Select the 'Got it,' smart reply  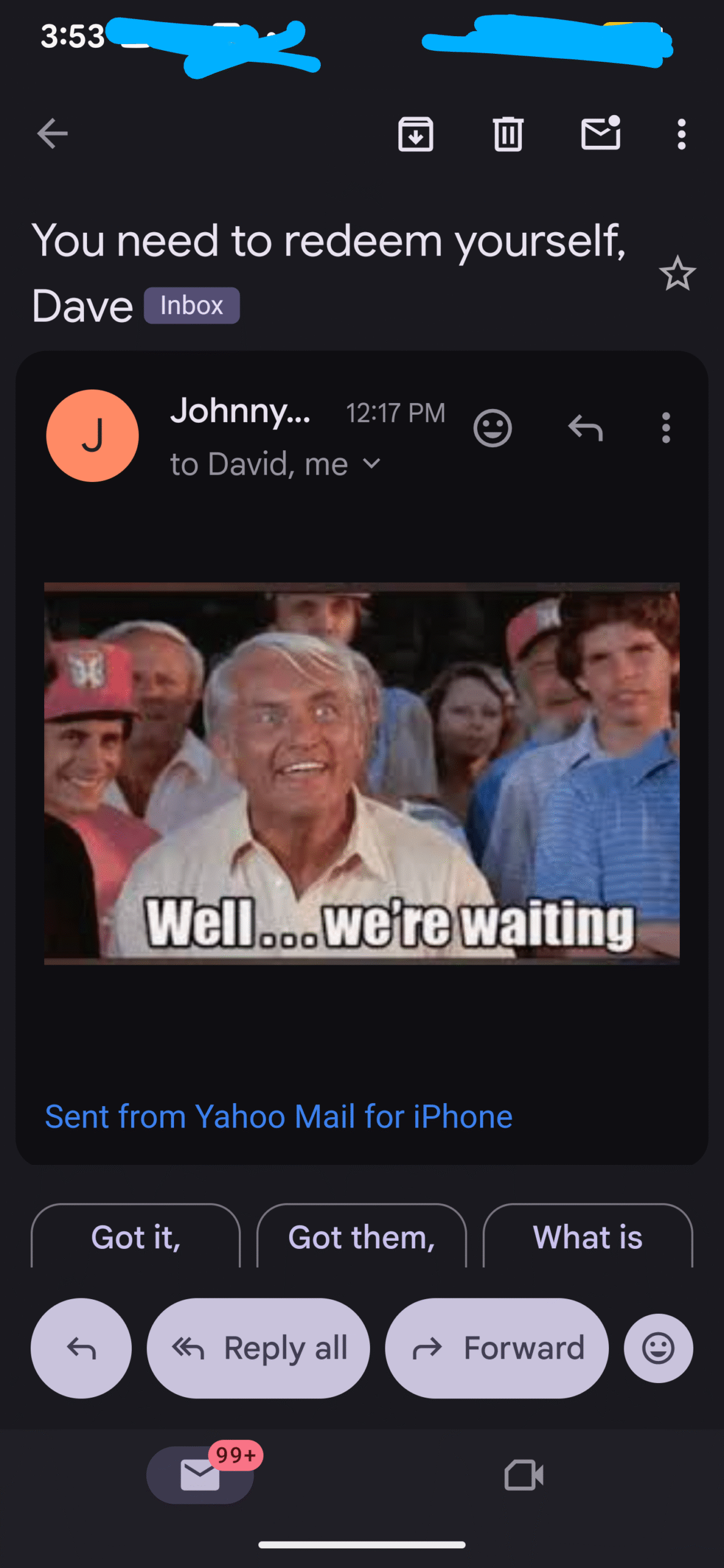point(135,1236)
